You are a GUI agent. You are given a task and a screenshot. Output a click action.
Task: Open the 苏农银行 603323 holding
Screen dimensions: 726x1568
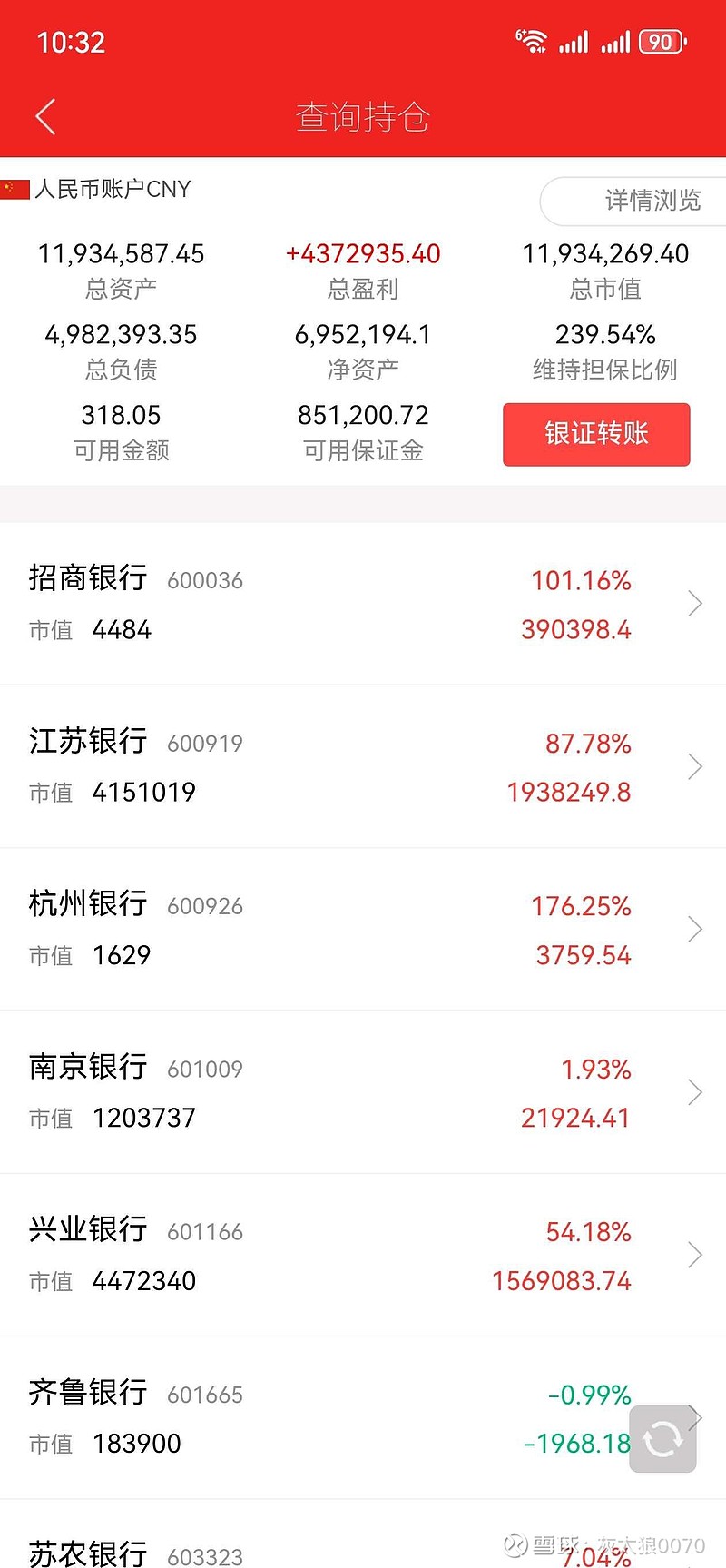(363, 1534)
